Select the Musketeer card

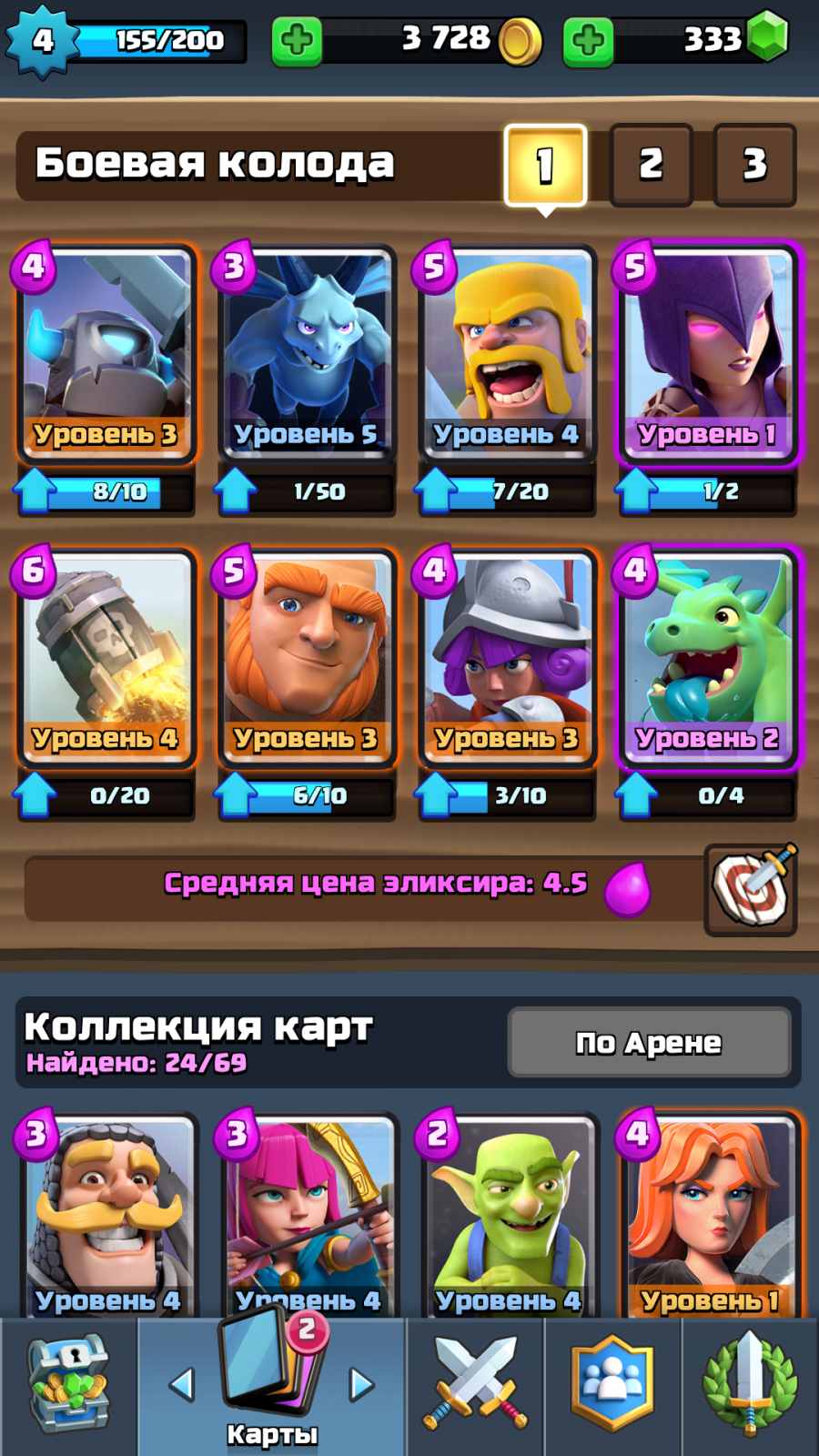pyautogui.click(x=507, y=658)
